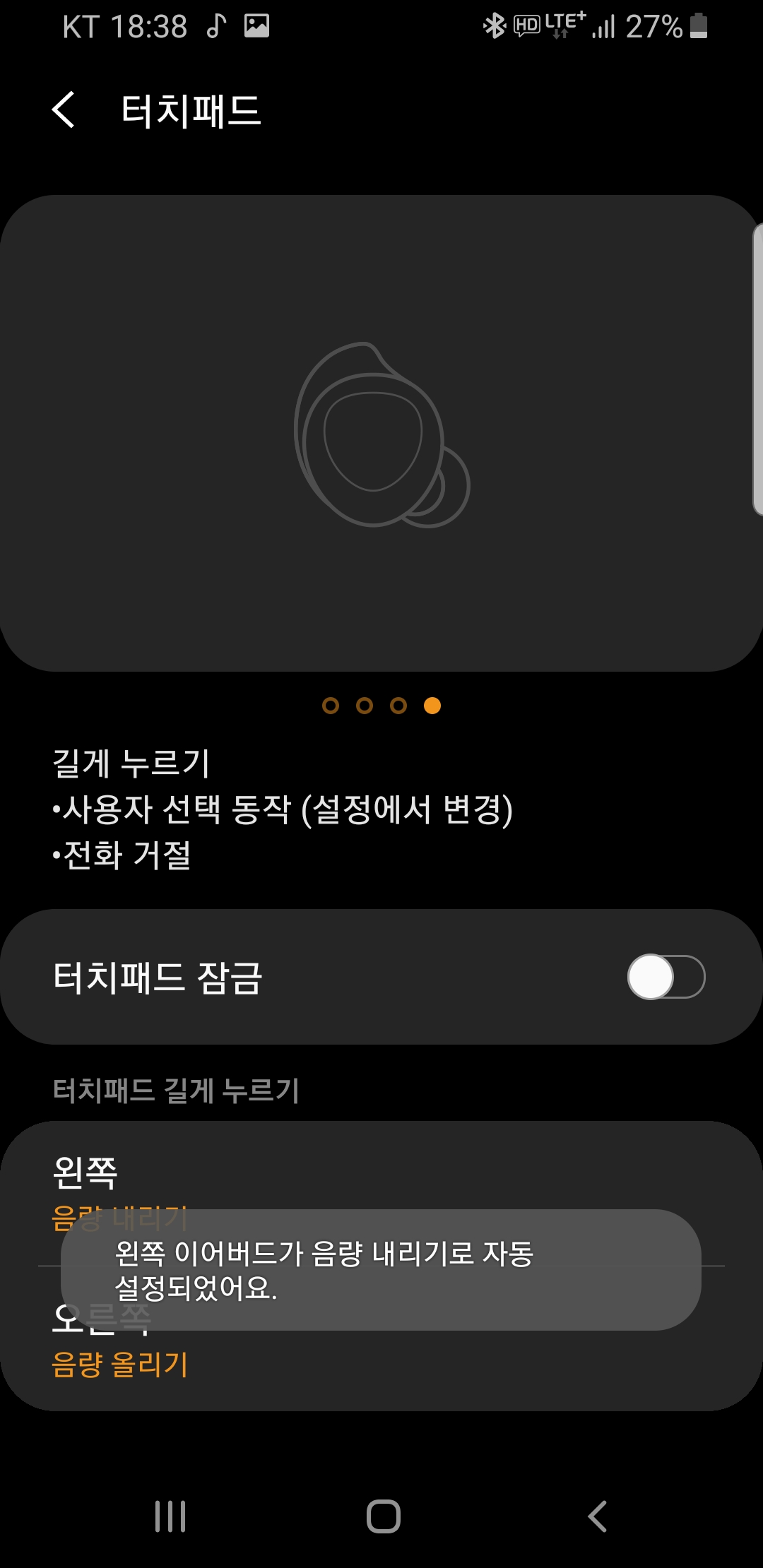Go back from the 터치패드 screen
763x1568 pixels.
64,111
